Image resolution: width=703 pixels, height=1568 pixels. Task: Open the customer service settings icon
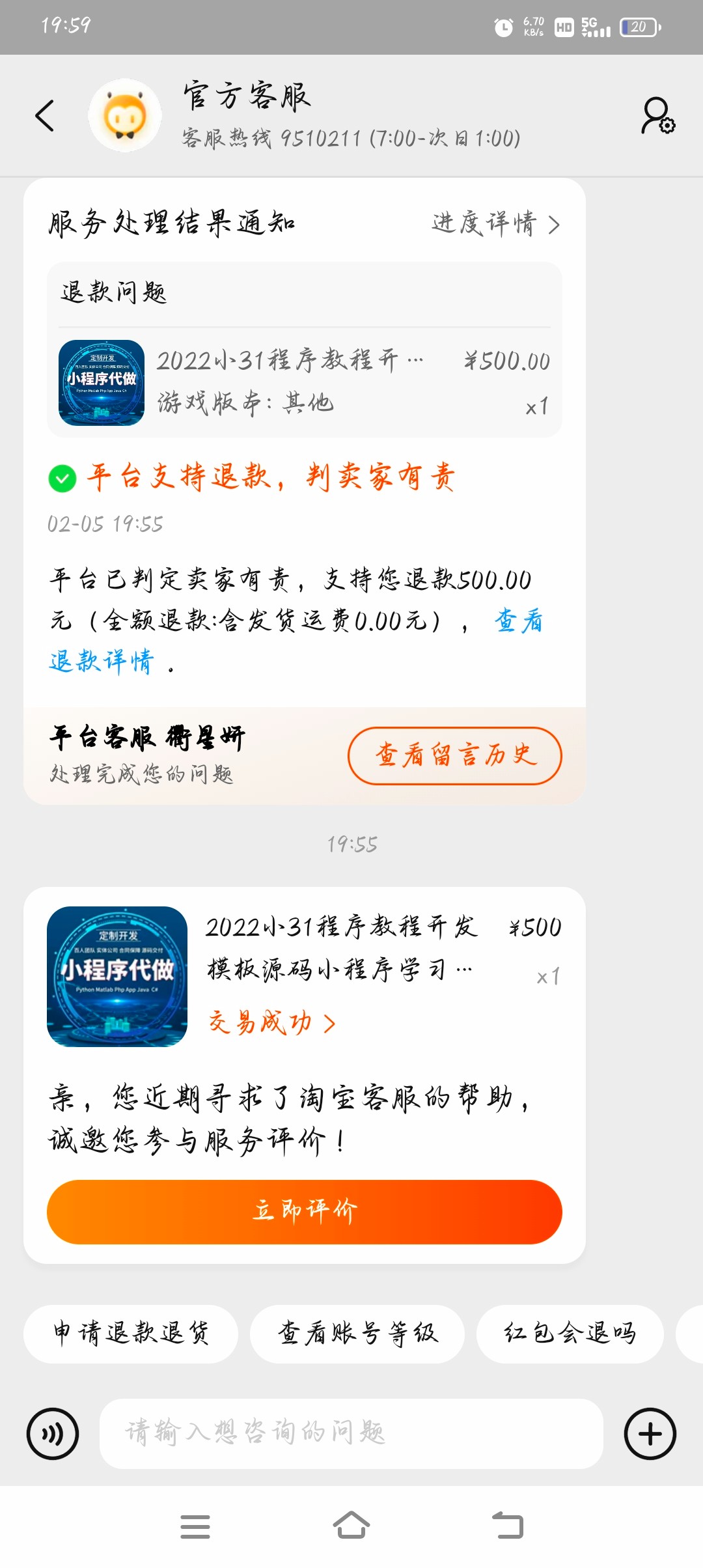(x=657, y=116)
